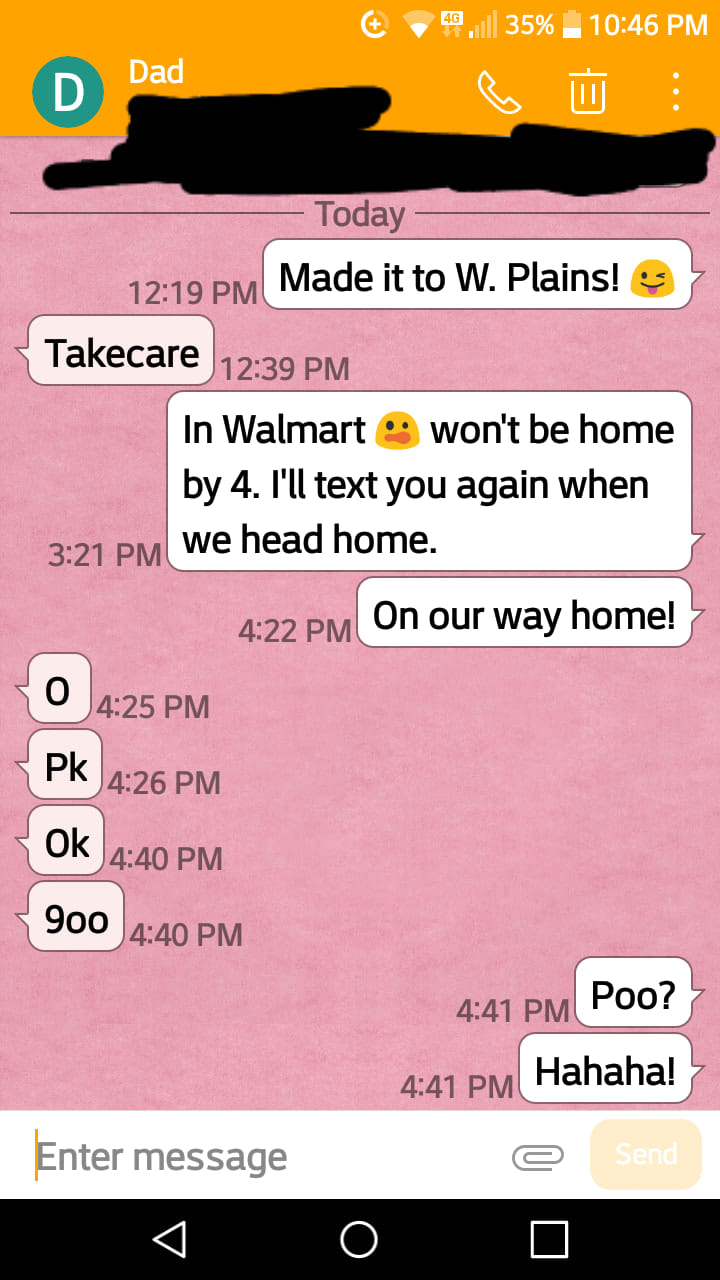720x1280 pixels.
Task: Tap Dad's contact avatar
Action: point(67,93)
